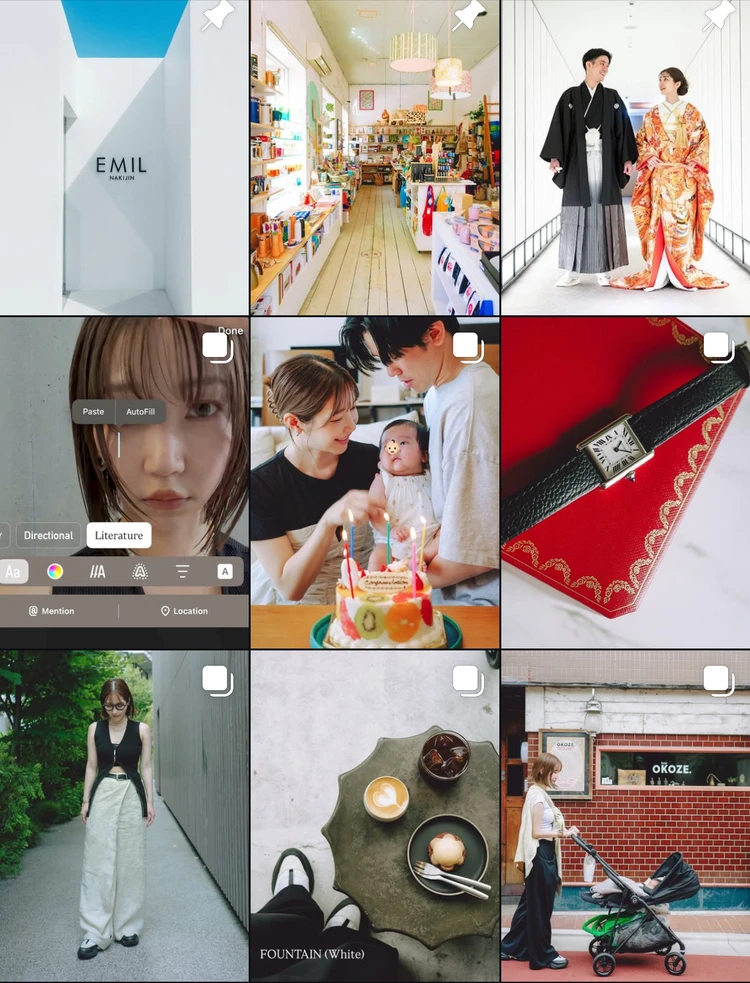
Task: Open the outfit post with white trousers
Action: 123,815
